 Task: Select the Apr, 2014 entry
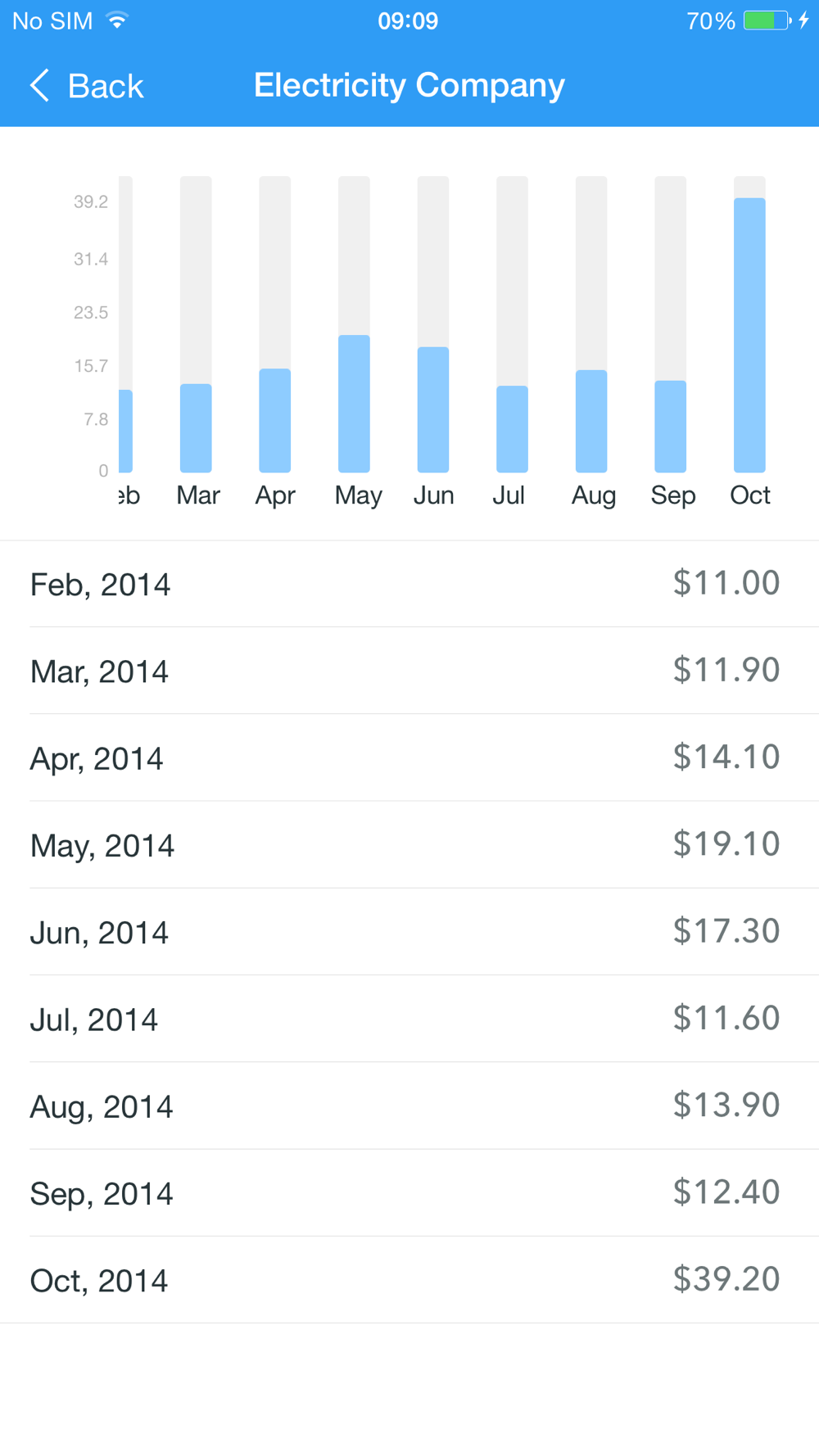click(409, 758)
